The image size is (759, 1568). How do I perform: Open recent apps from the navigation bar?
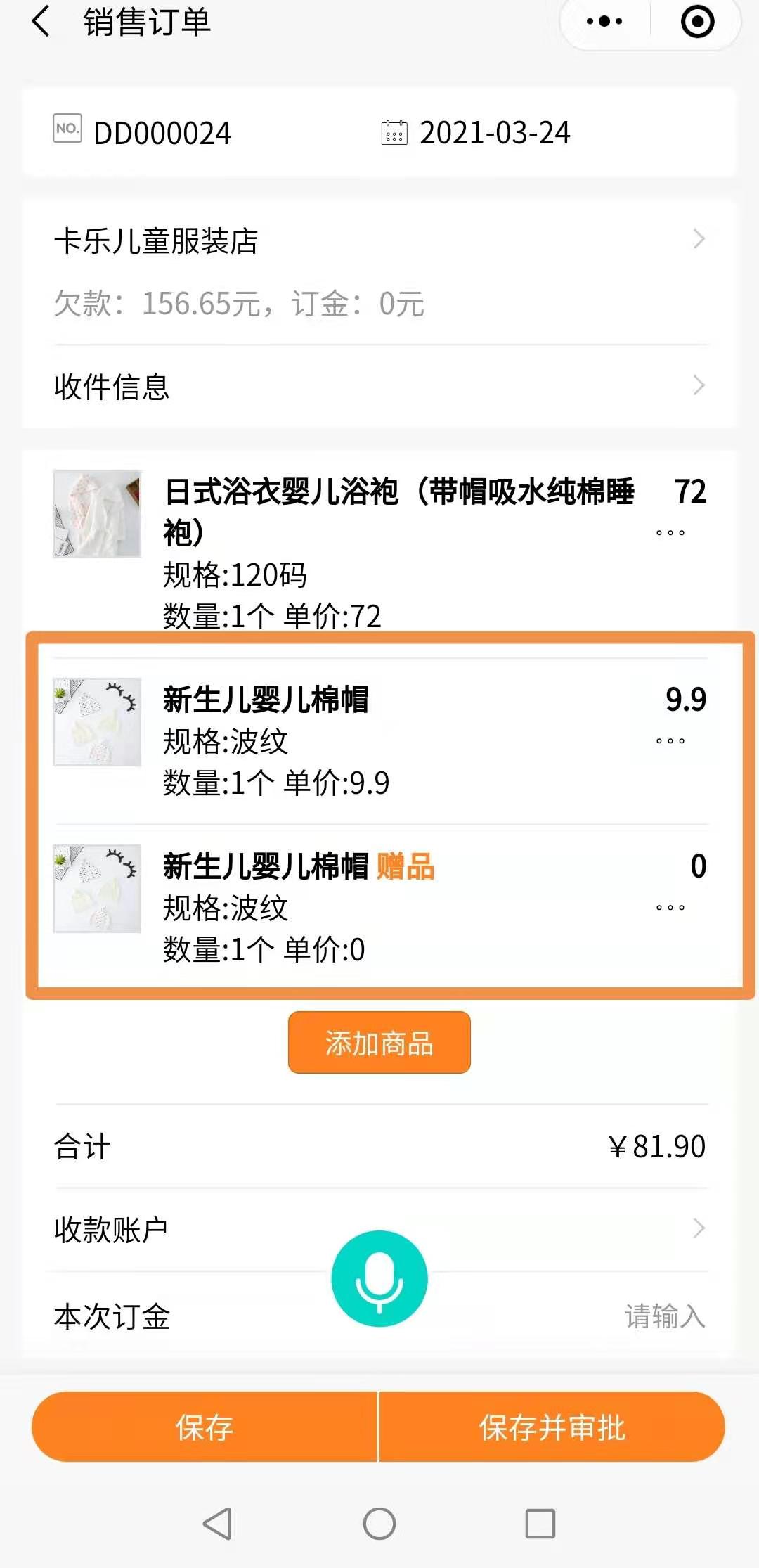coord(540,1524)
